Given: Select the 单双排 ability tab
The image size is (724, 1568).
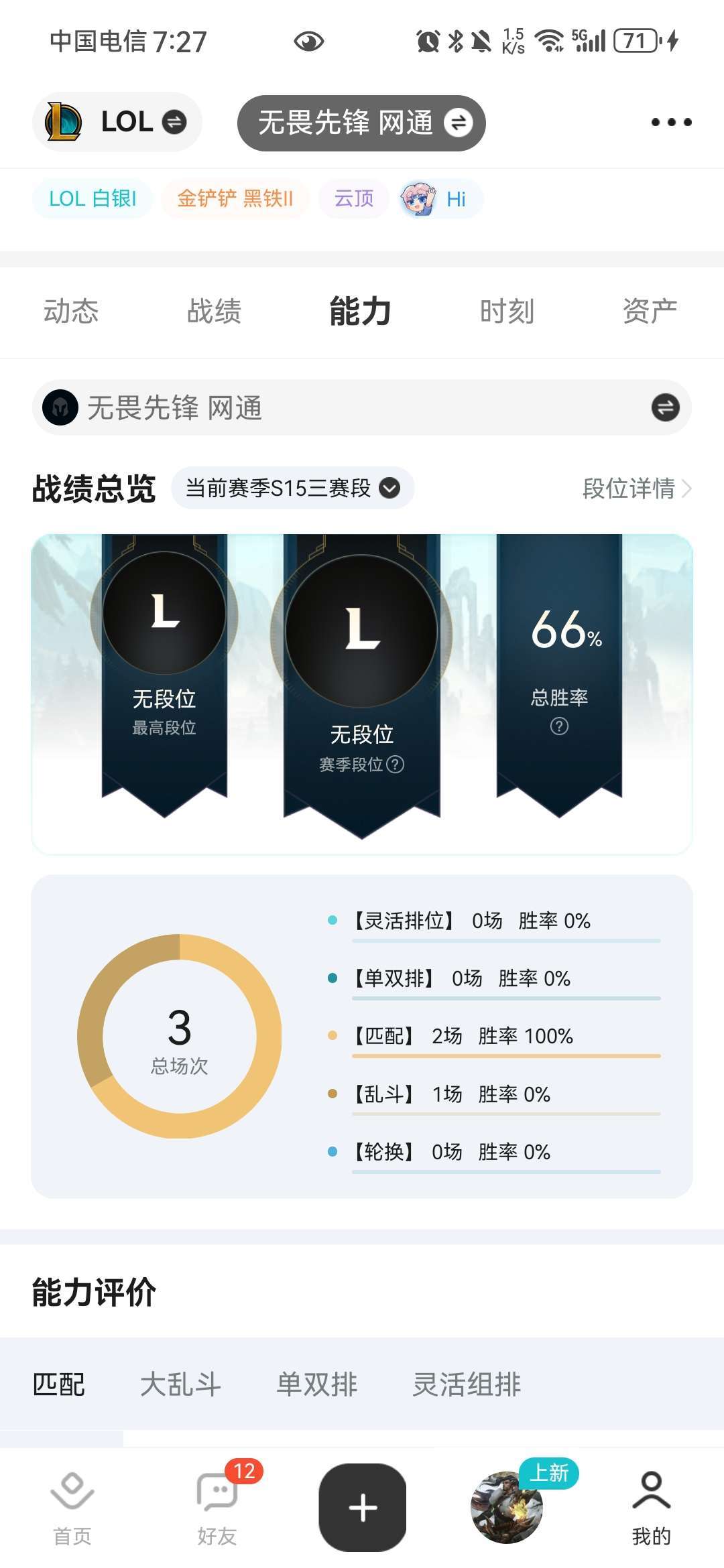Looking at the screenshot, I should pyautogui.click(x=317, y=1384).
